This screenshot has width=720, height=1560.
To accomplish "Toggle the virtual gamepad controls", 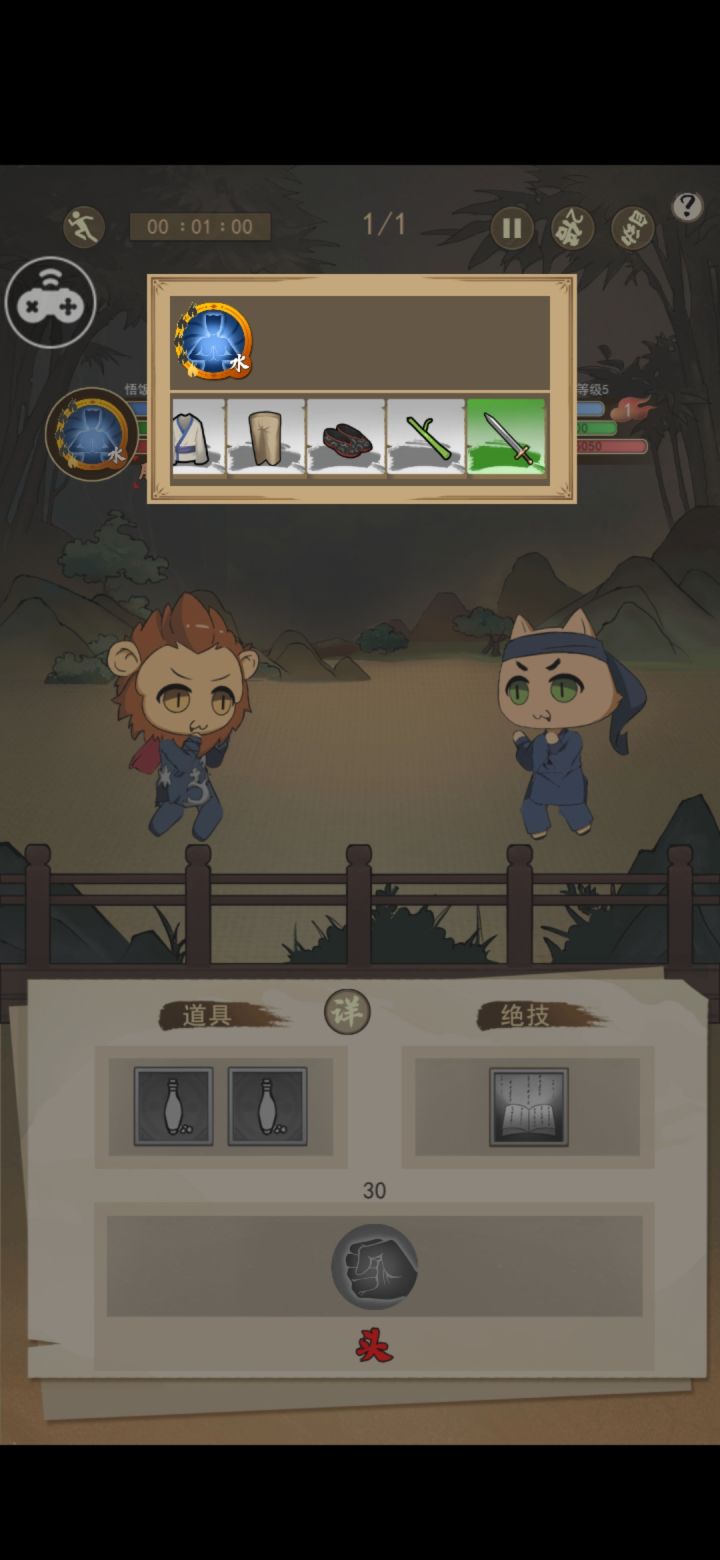I will click(50, 300).
